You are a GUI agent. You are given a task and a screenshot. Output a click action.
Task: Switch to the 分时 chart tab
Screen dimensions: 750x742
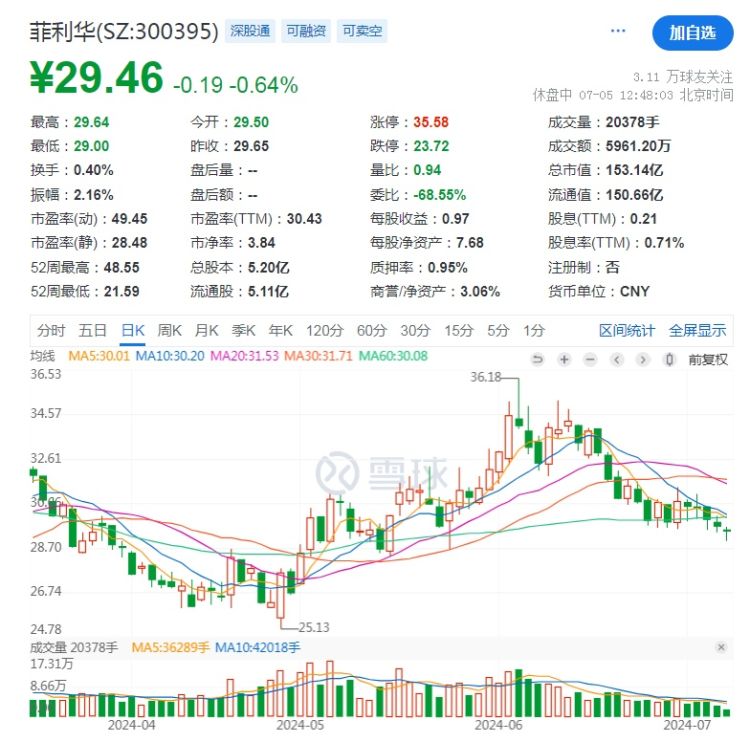pos(51,331)
